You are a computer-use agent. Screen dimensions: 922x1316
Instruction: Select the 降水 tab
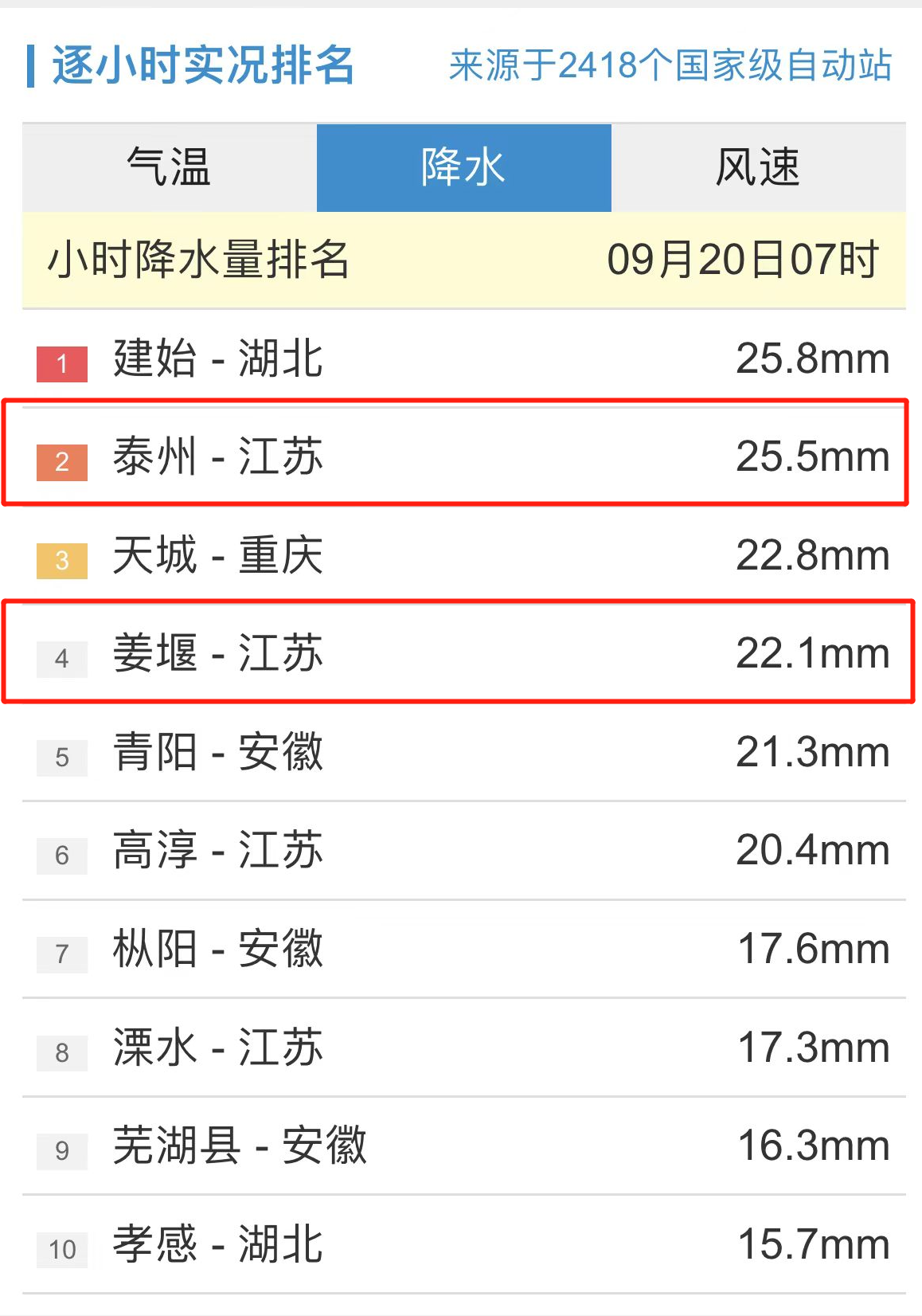coord(463,168)
